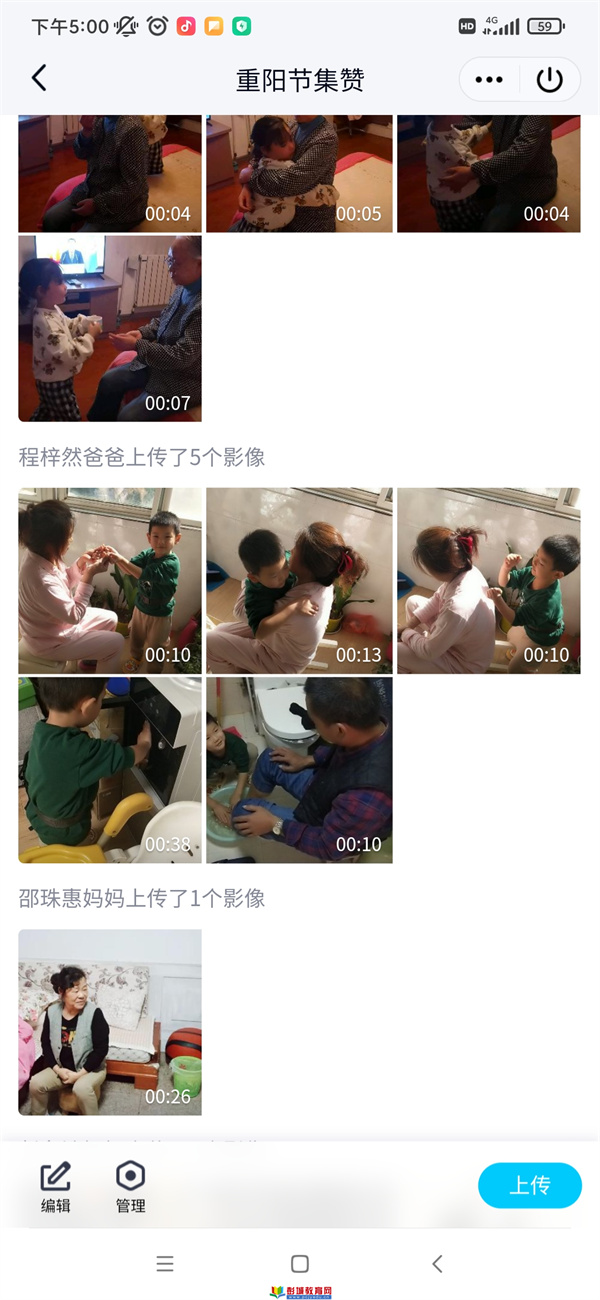600x1300 pixels.
Task: Close the mini program with the power icon
Action: (550, 80)
